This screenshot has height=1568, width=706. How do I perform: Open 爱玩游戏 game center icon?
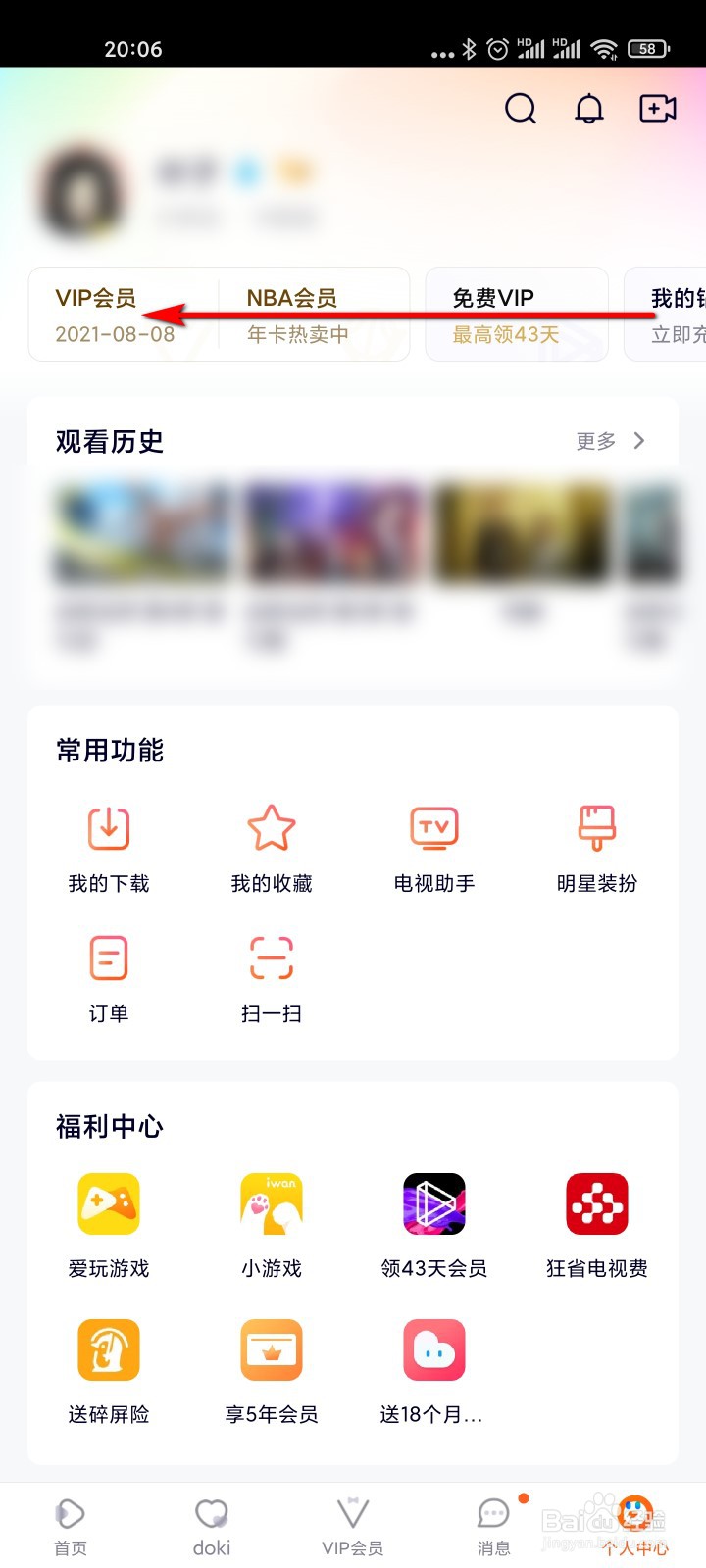(108, 1203)
